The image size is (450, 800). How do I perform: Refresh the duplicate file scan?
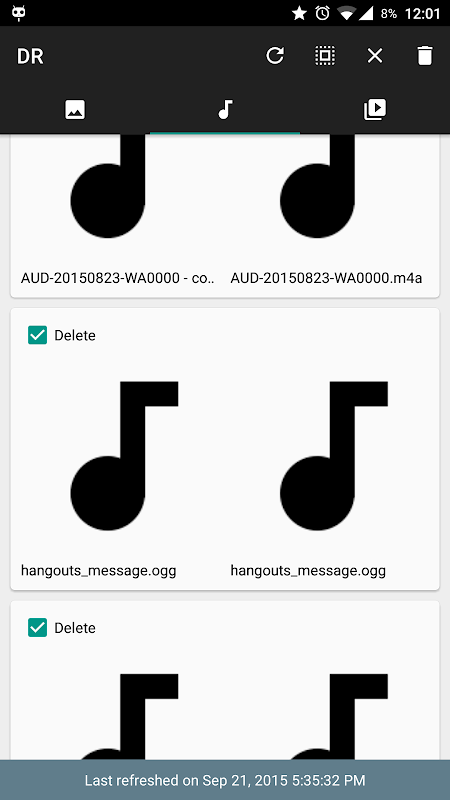click(275, 55)
